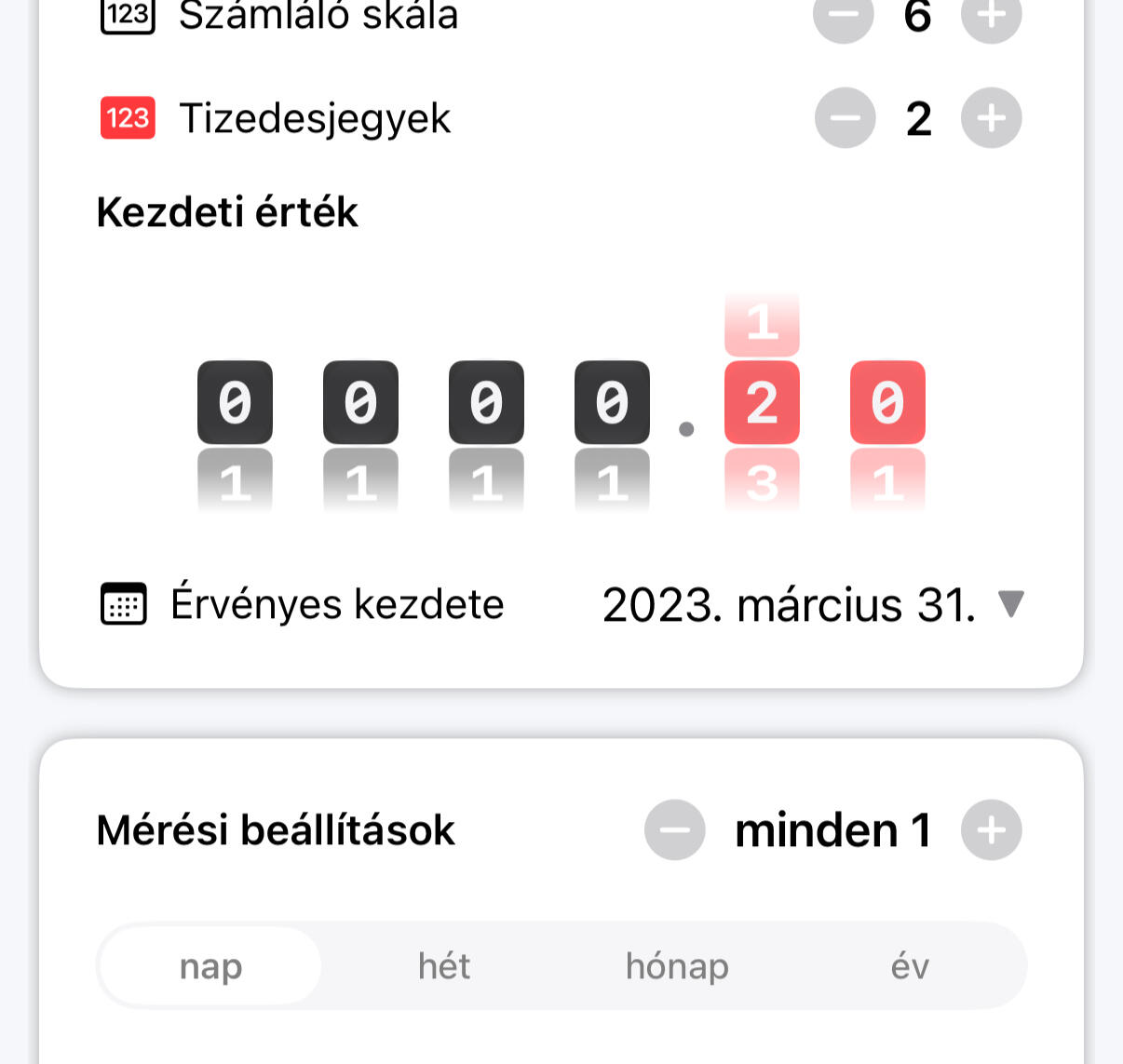Image resolution: width=1123 pixels, height=1064 pixels.
Task: Switch to the hét segment
Action: pyautogui.click(x=444, y=966)
